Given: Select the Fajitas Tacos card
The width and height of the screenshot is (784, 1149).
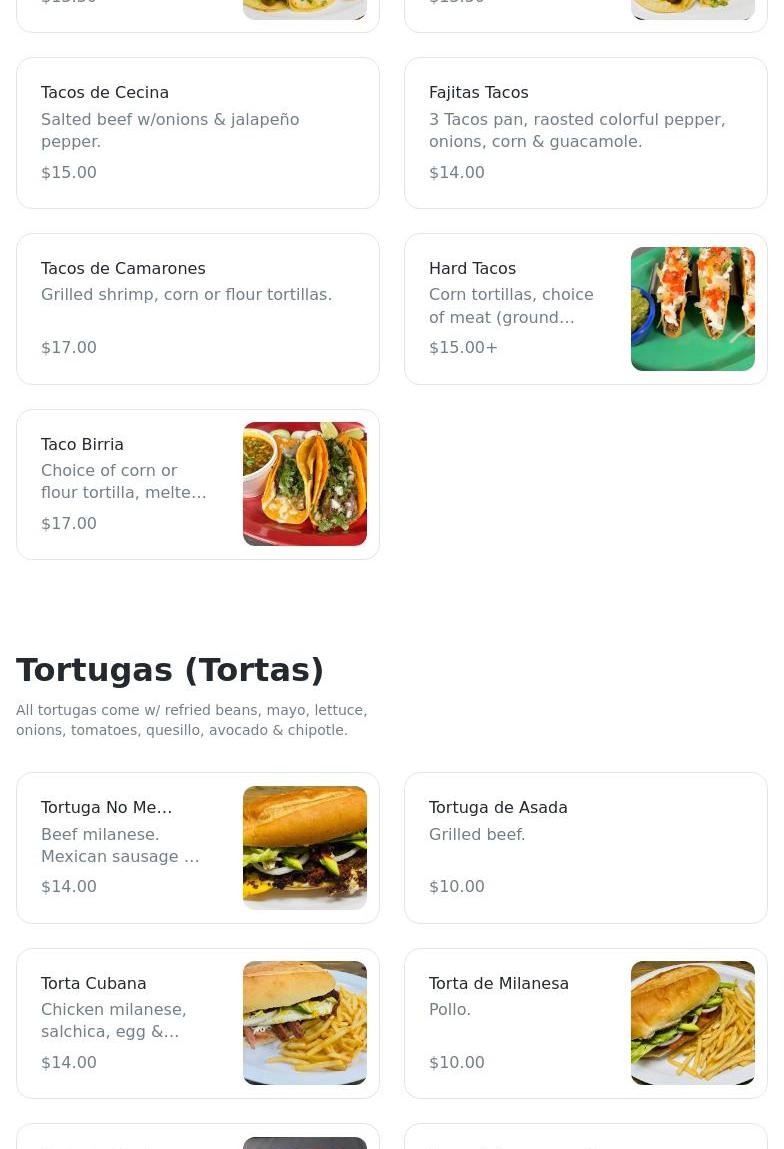Looking at the screenshot, I should [585, 133].
